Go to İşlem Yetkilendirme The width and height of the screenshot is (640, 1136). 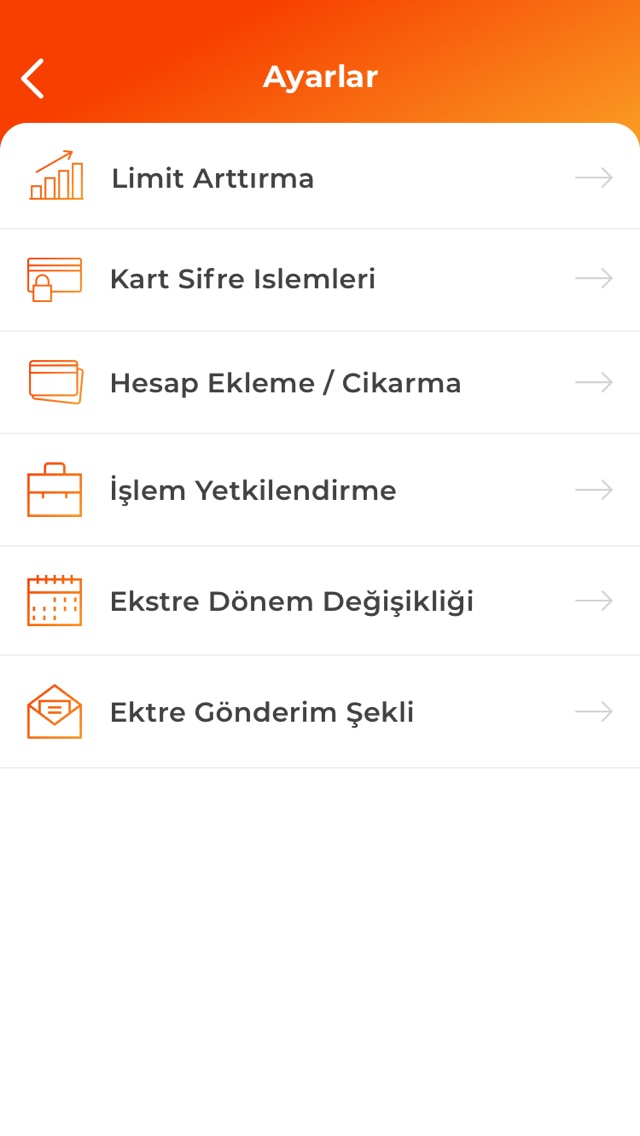[253, 491]
